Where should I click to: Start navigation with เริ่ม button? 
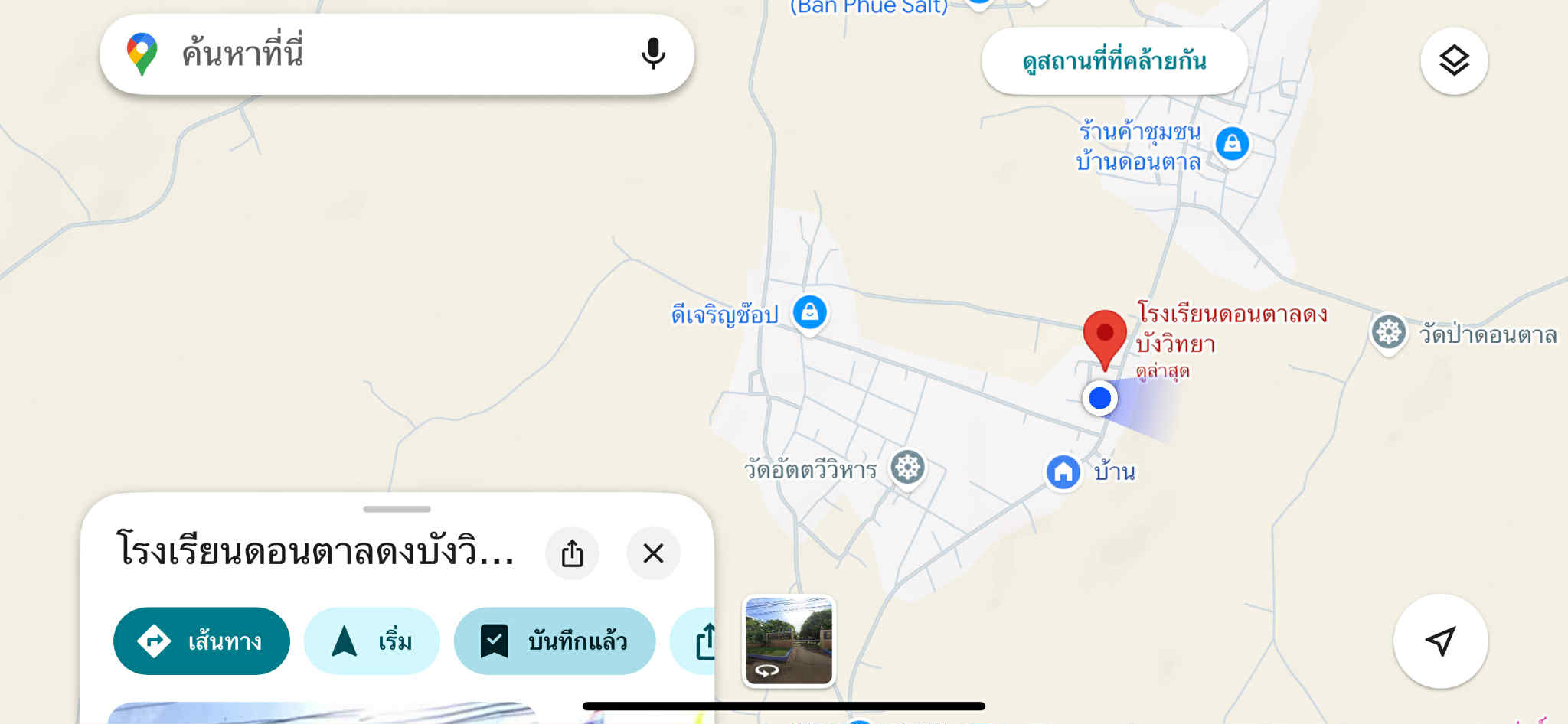coord(371,641)
